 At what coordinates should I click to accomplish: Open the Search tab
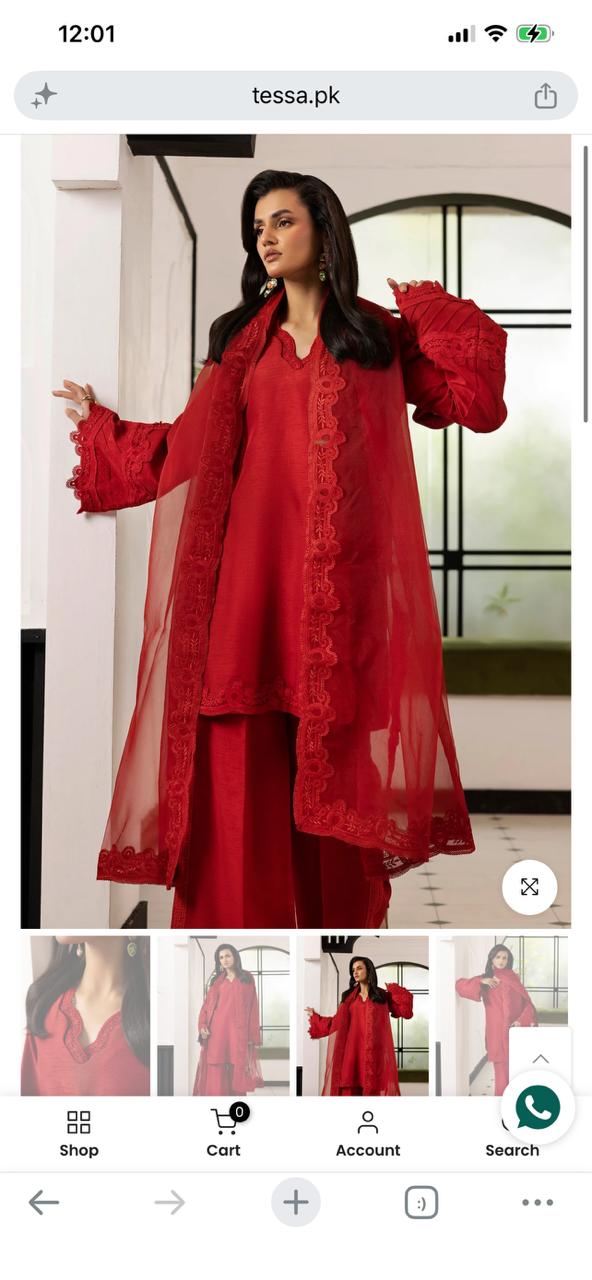coord(512,1149)
